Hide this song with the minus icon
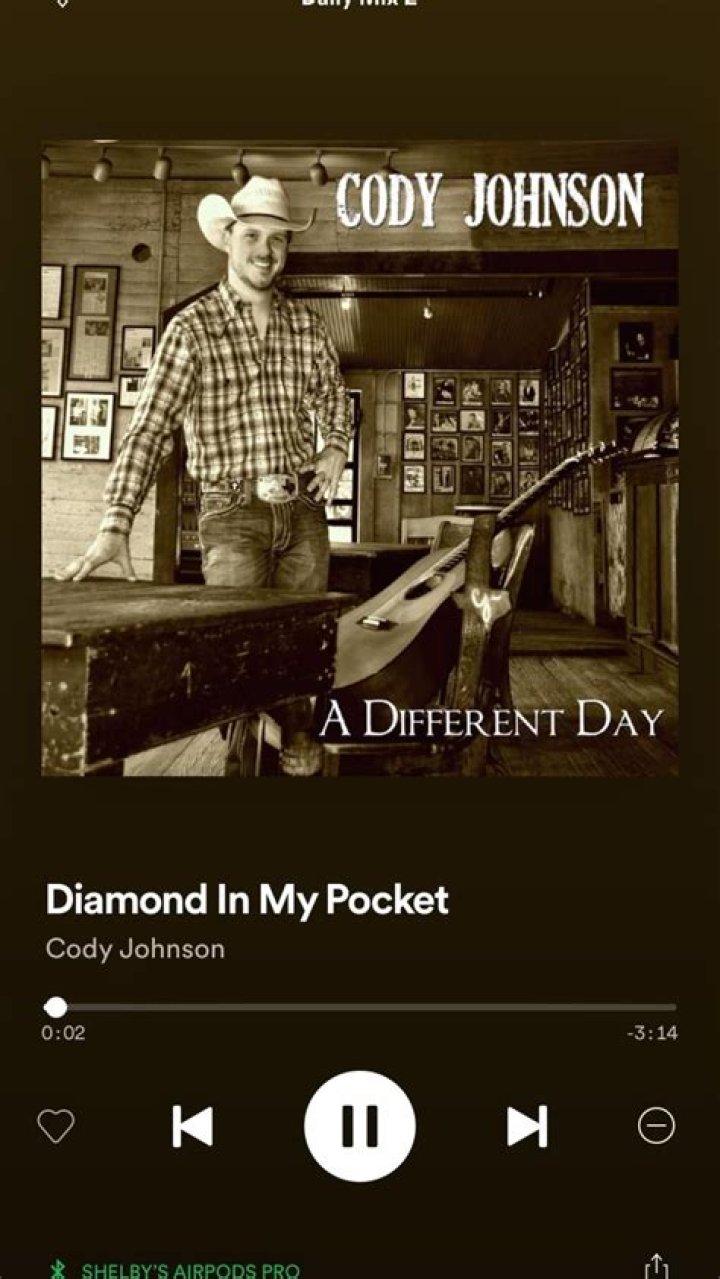This screenshot has height=1279, width=720. click(656, 1126)
